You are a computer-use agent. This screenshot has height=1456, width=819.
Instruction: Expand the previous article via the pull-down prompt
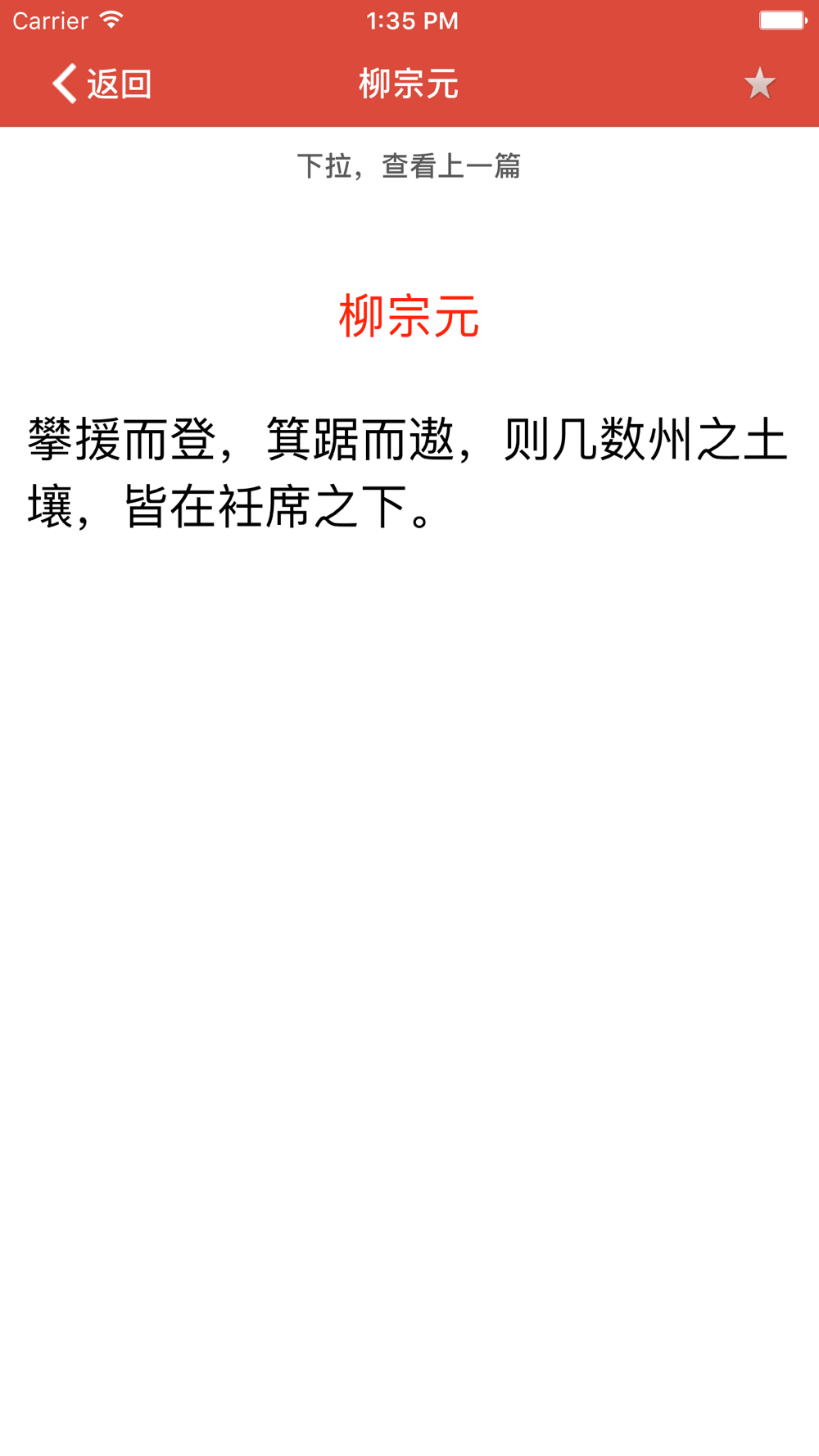pyautogui.click(x=409, y=165)
